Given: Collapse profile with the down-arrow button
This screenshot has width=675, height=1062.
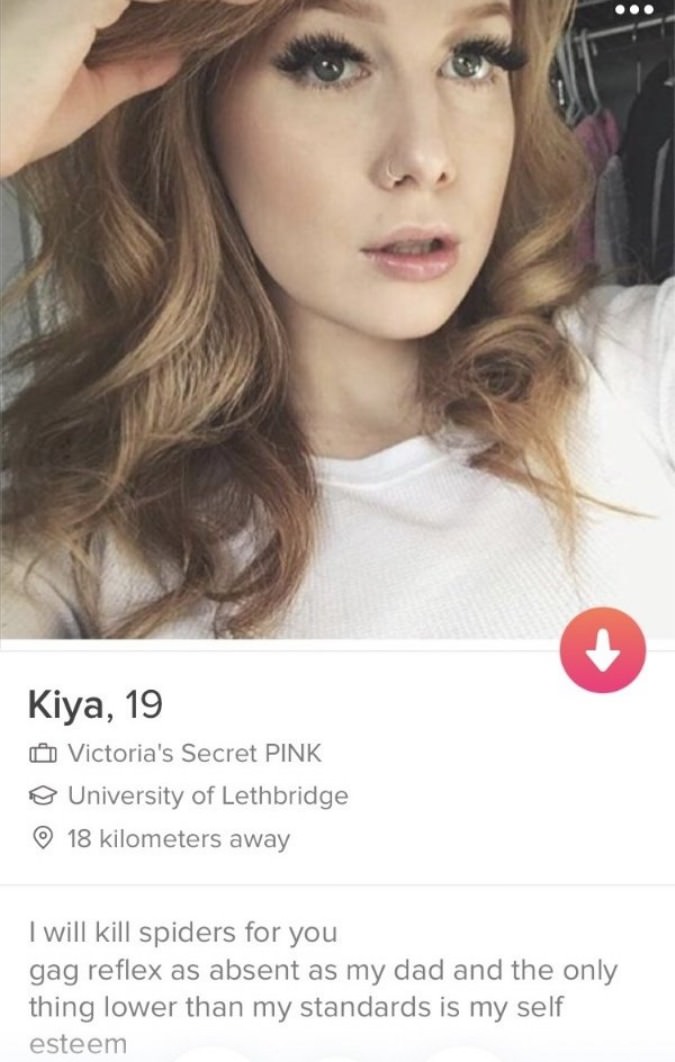Looking at the screenshot, I should [603, 650].
